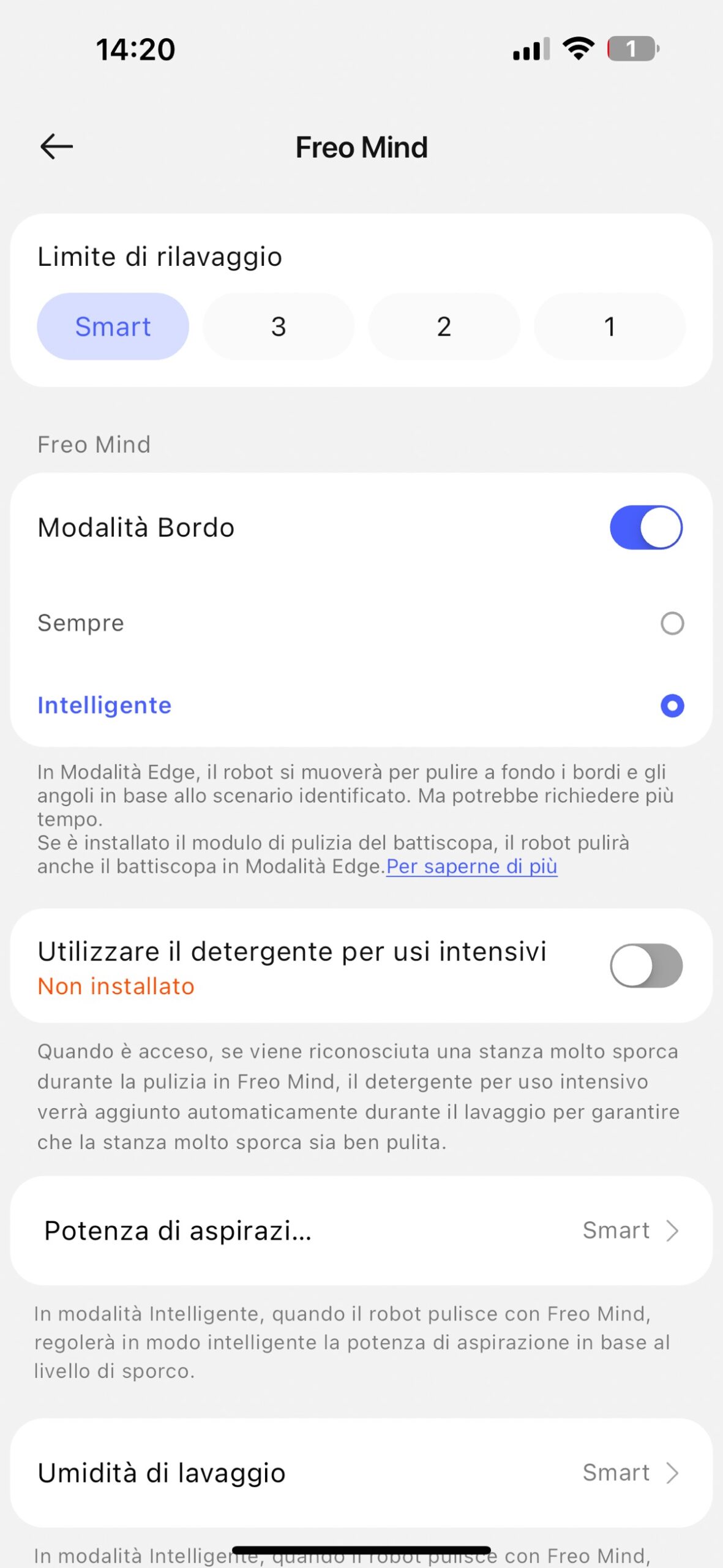
Task: Toggle heavy-duty detergent use switch
Action: pyautogui.click(x=646, y=966)
